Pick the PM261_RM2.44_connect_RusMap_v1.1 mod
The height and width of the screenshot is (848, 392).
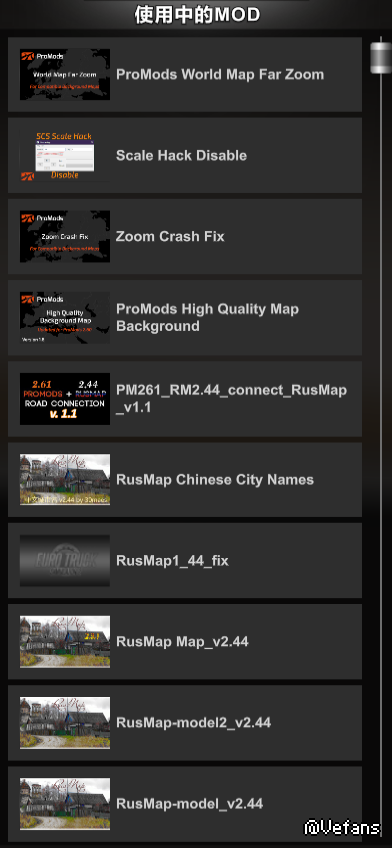[x=185, y=399]
